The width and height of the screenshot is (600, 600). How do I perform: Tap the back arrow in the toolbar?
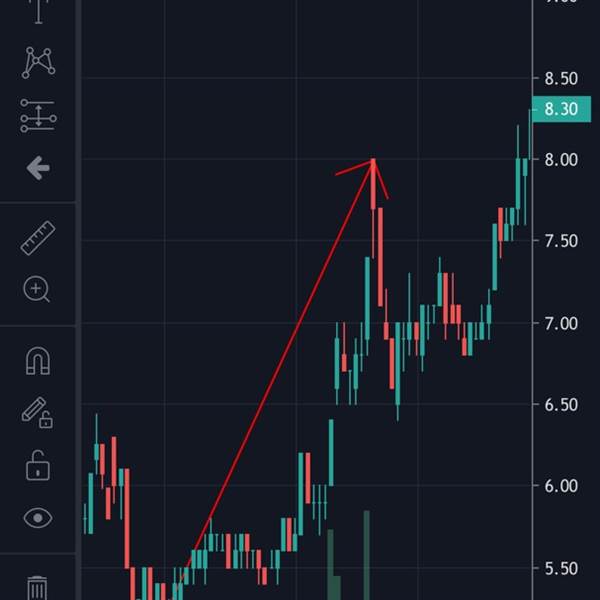pos(38,168)
